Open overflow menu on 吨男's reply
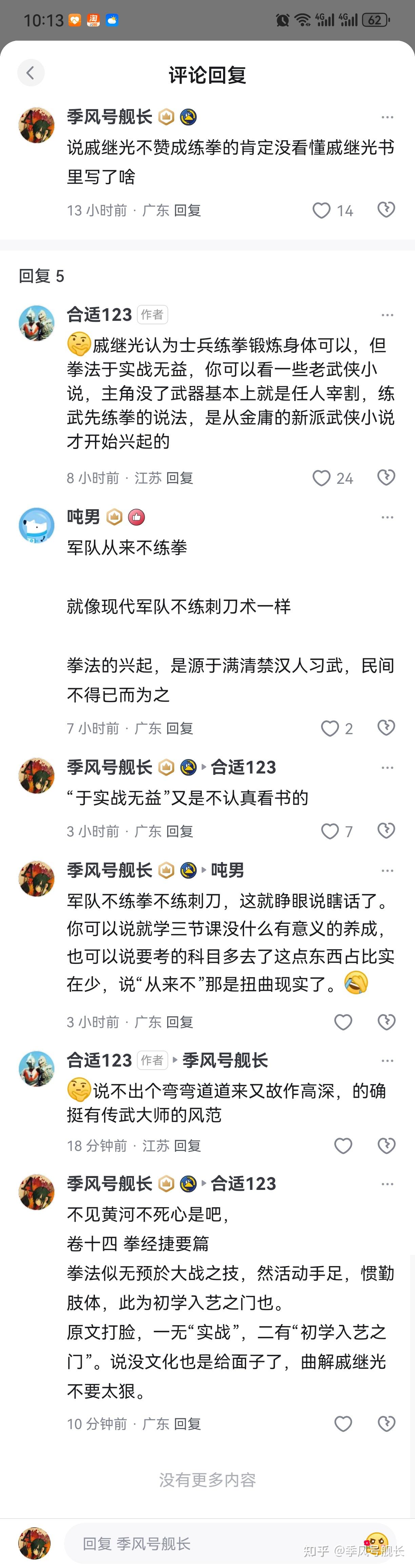 [x=387, y=517]
